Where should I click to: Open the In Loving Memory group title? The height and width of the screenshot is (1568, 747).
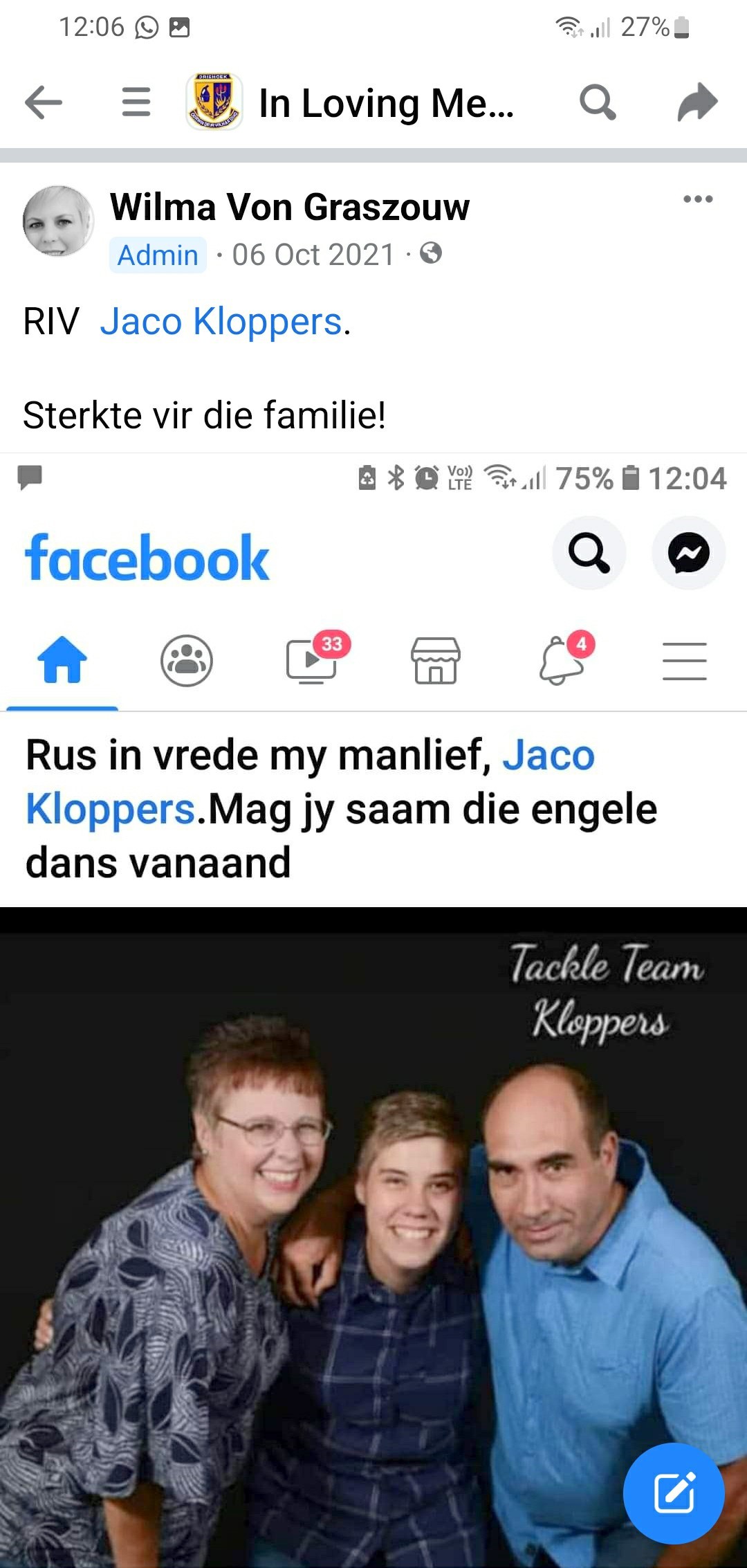pyautogui.click(x=386, y=103)
